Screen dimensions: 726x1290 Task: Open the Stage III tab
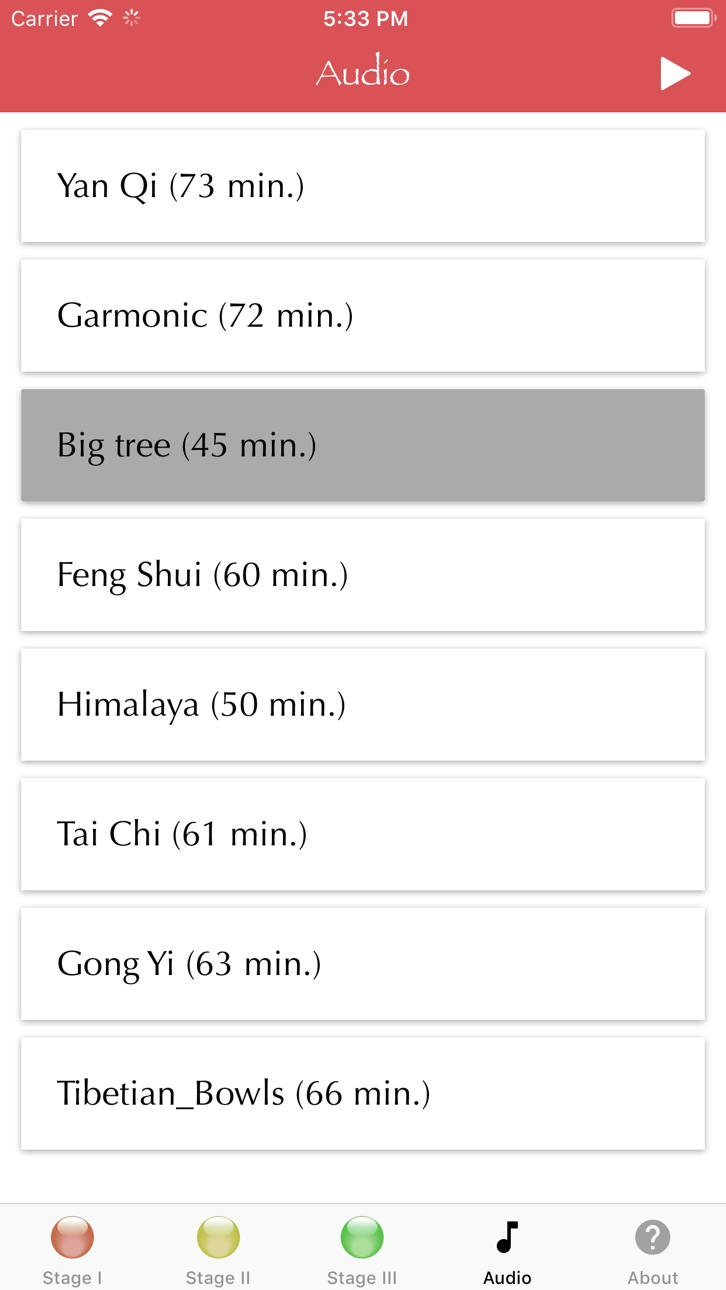362,1250
